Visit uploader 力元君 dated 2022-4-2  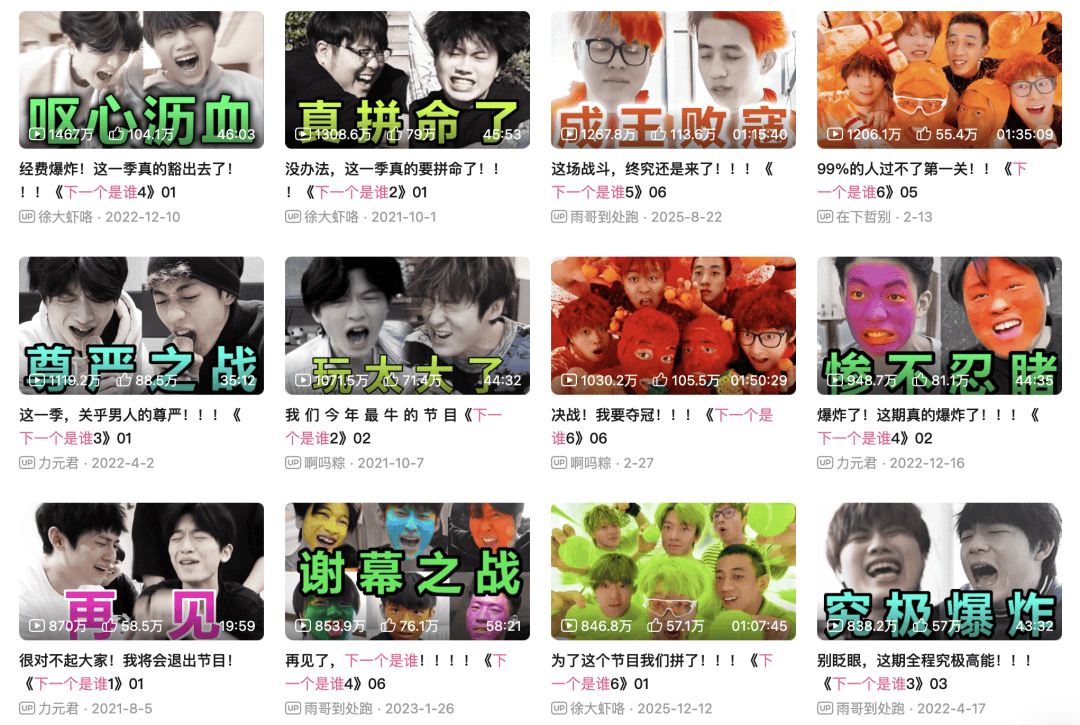59,463
